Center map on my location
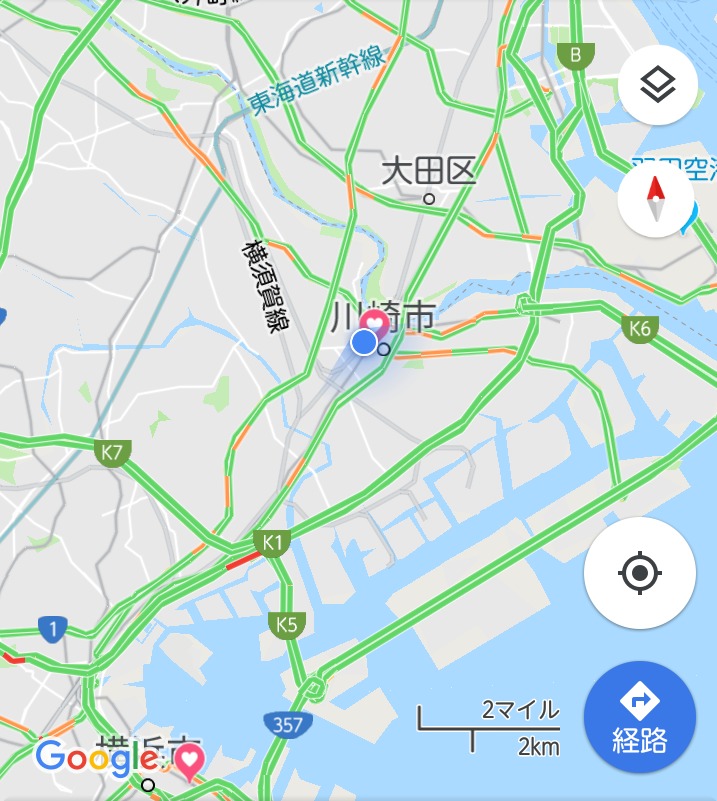The image size is (717, 801). pyautogui.click(x=640, y=573)
